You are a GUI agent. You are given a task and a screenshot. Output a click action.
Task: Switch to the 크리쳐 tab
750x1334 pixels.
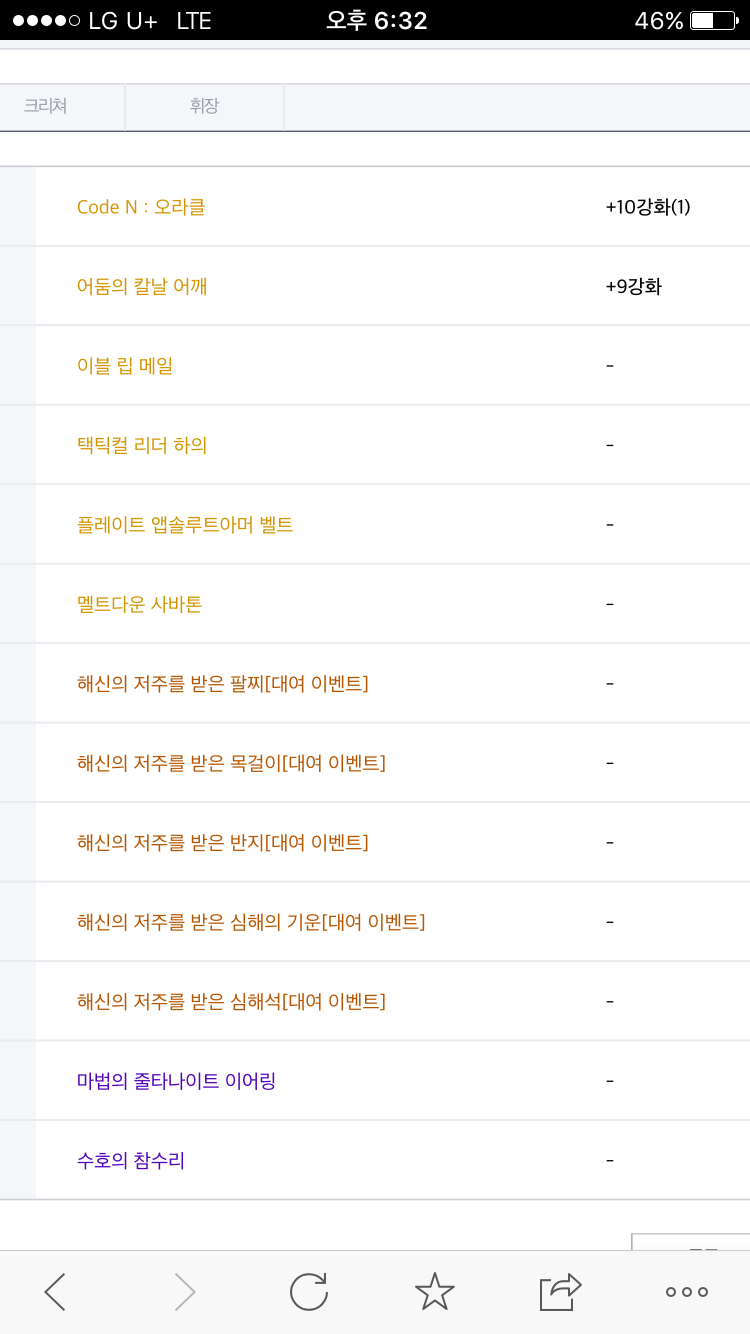[x=45, y=106]
